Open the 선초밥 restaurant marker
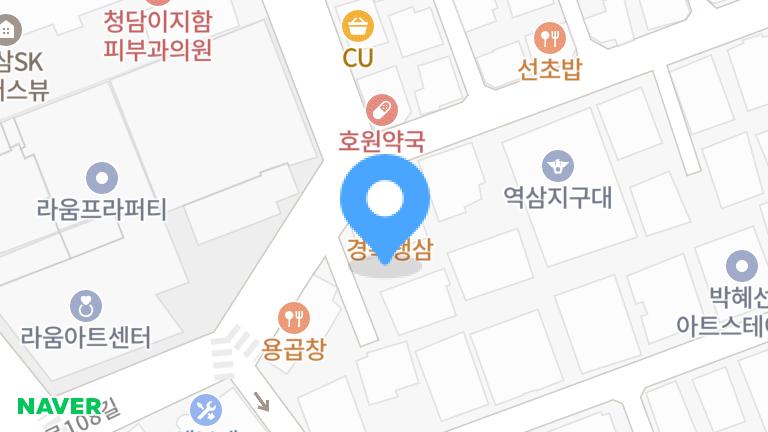Viewport: 768px width, 432px height. pyautogui.click(x=550, y=39)
